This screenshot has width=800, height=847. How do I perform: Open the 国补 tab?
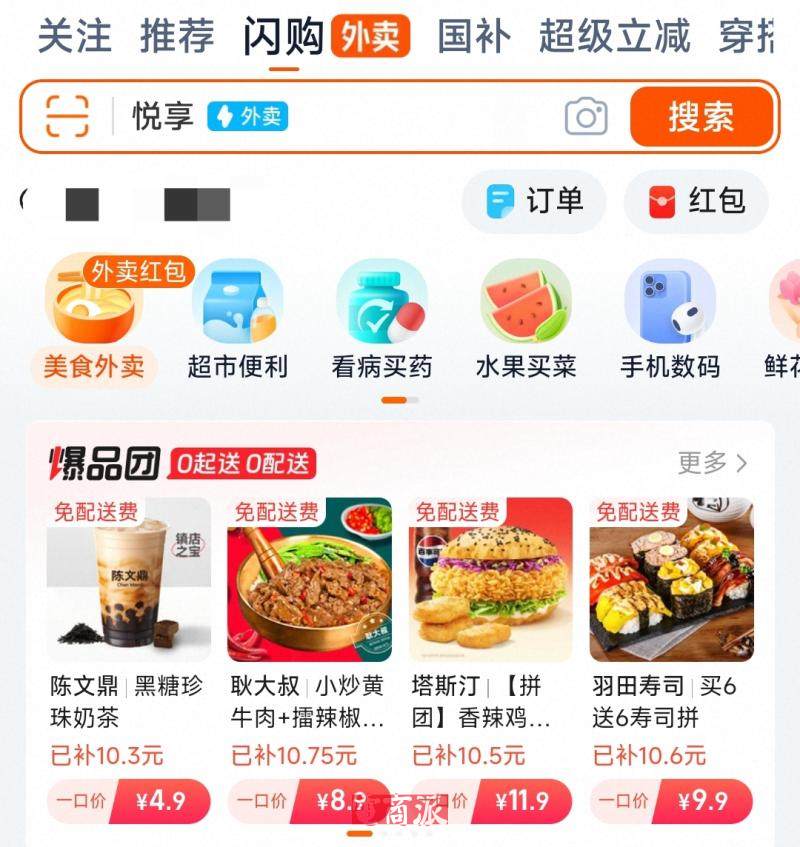474,37
